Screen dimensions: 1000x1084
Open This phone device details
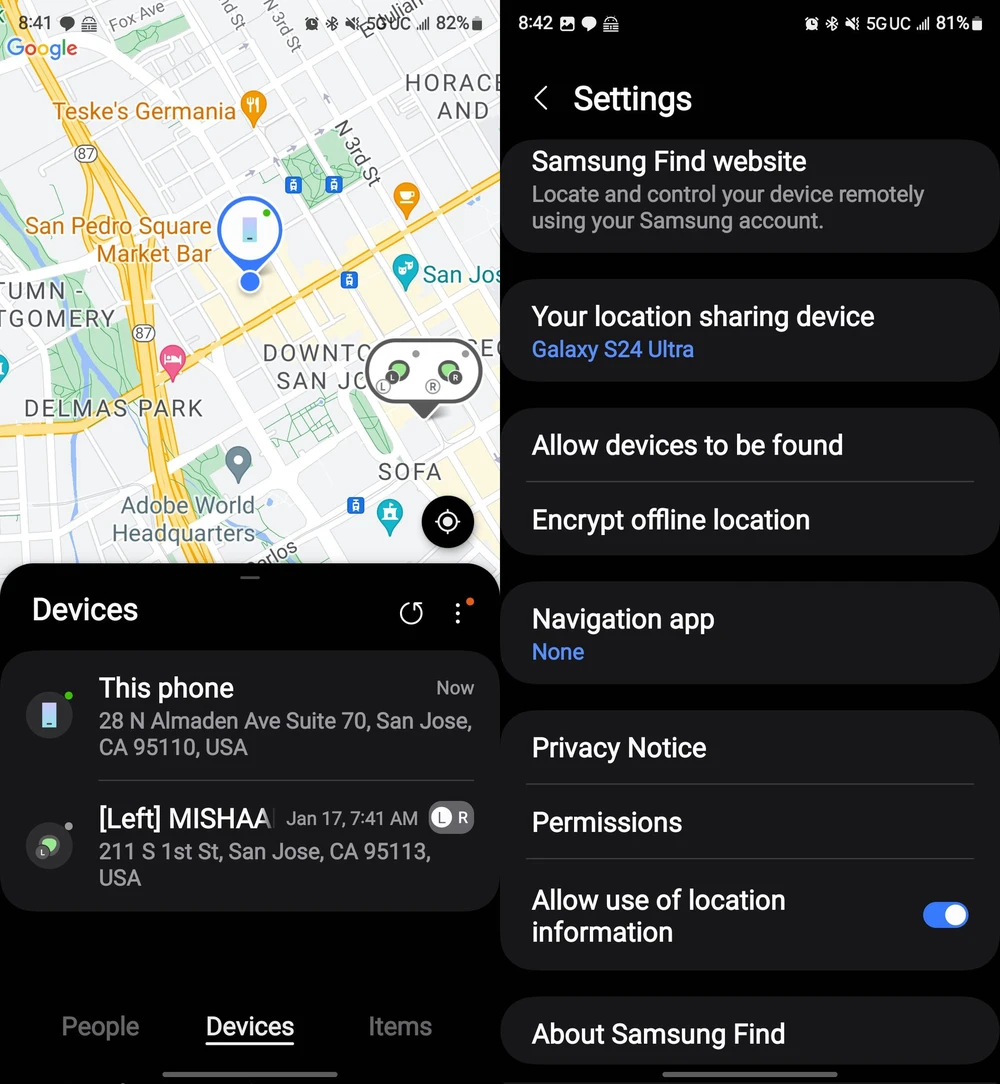tap(250, 716)
